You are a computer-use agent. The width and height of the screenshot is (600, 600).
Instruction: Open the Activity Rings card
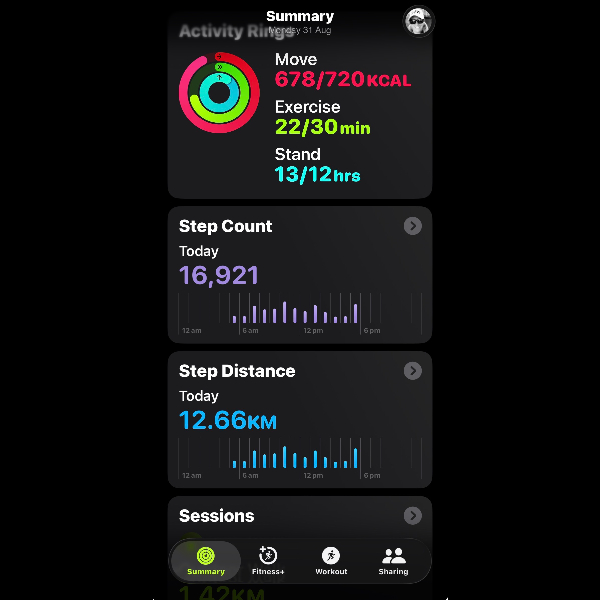300,107
